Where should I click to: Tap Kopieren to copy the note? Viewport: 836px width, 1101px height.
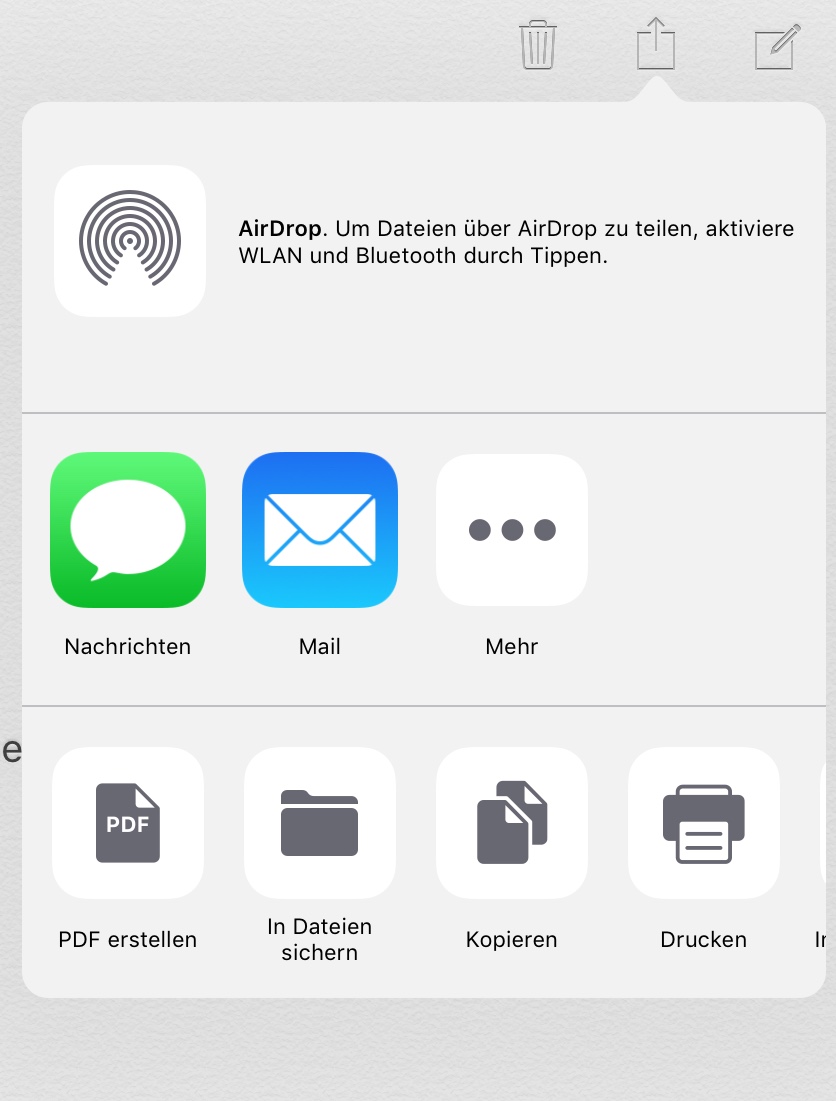[x=512, y=823]
